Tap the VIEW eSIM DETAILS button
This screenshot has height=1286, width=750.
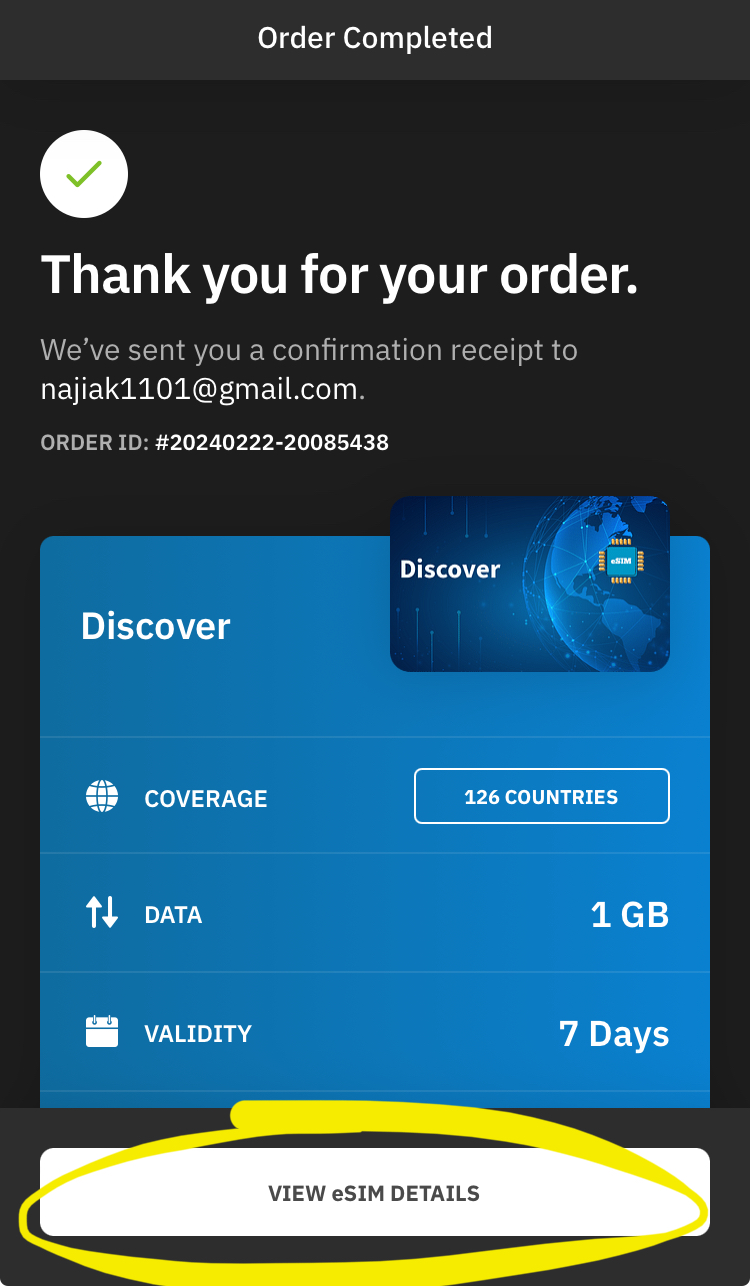[374, 1192]
